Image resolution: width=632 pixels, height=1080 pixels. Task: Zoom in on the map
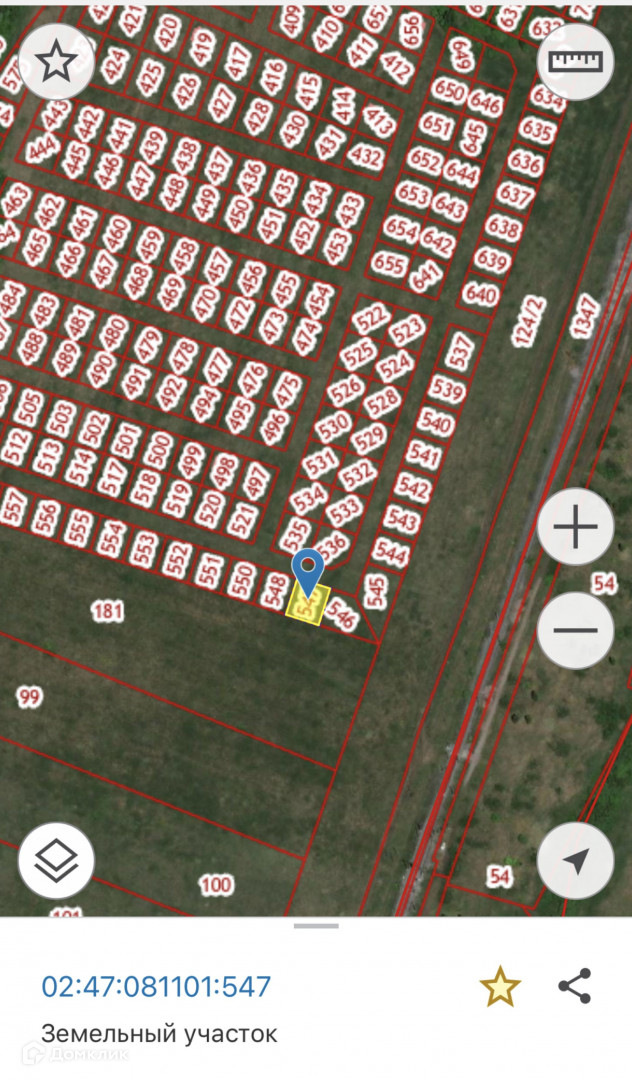pos(575,527)
